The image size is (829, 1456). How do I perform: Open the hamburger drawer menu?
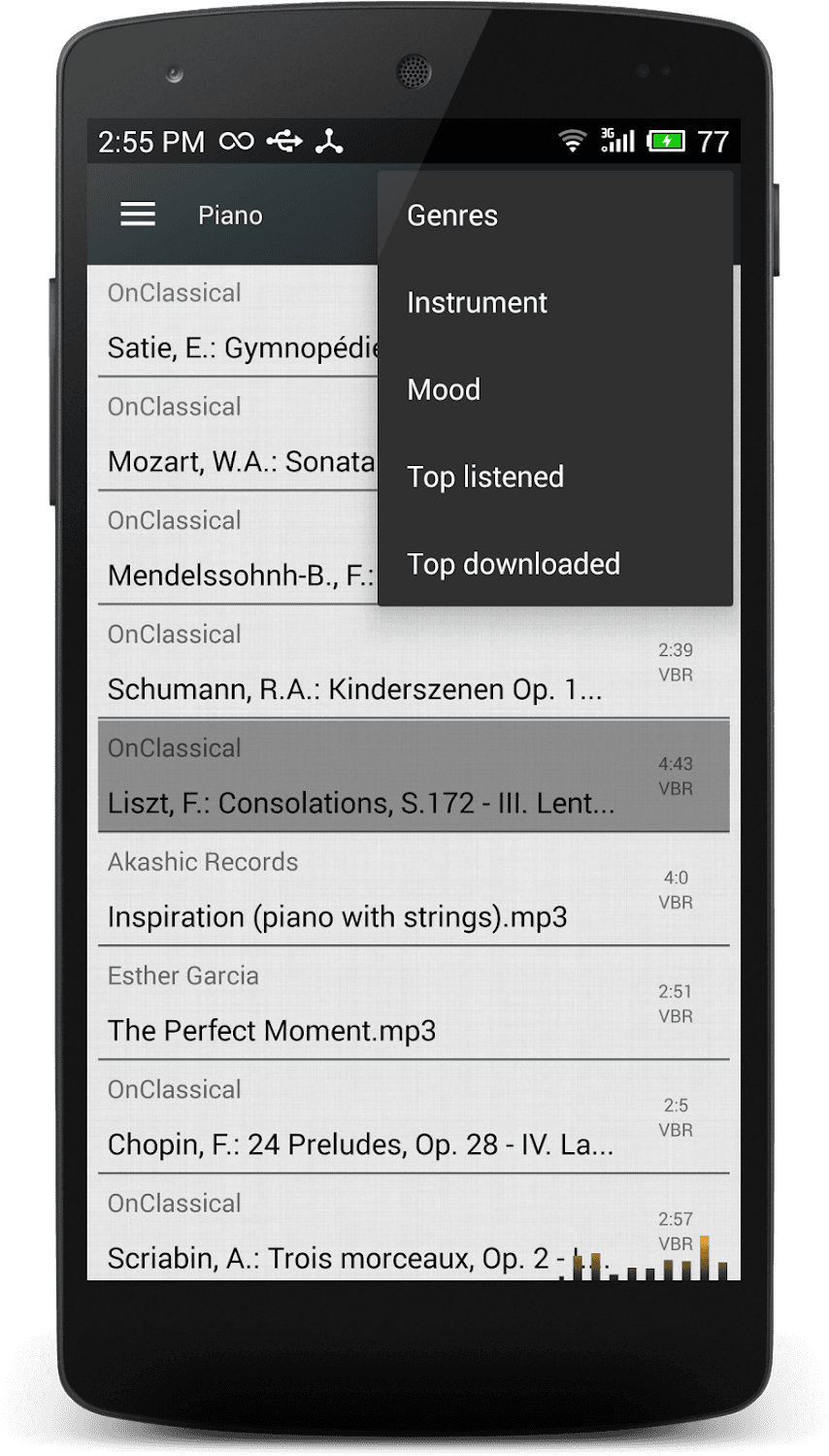(x=138, y=215)
